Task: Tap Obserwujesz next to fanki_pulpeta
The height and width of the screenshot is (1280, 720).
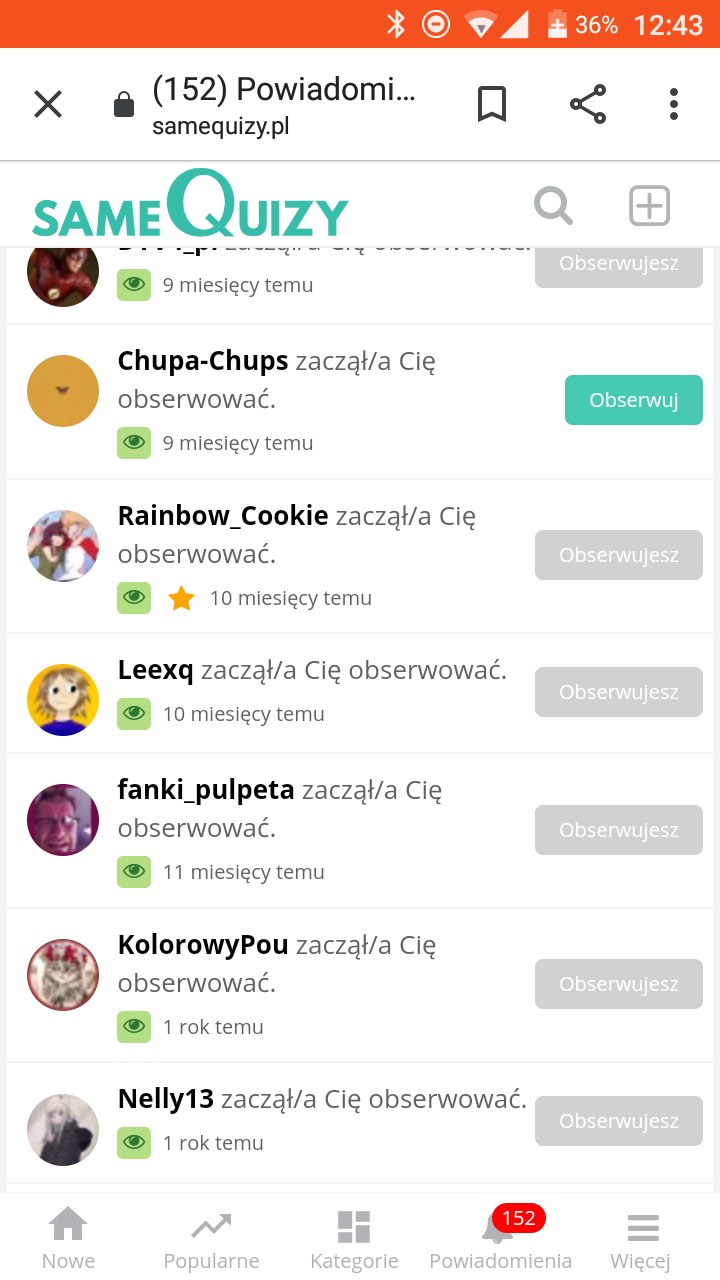Action: point(618,830)
